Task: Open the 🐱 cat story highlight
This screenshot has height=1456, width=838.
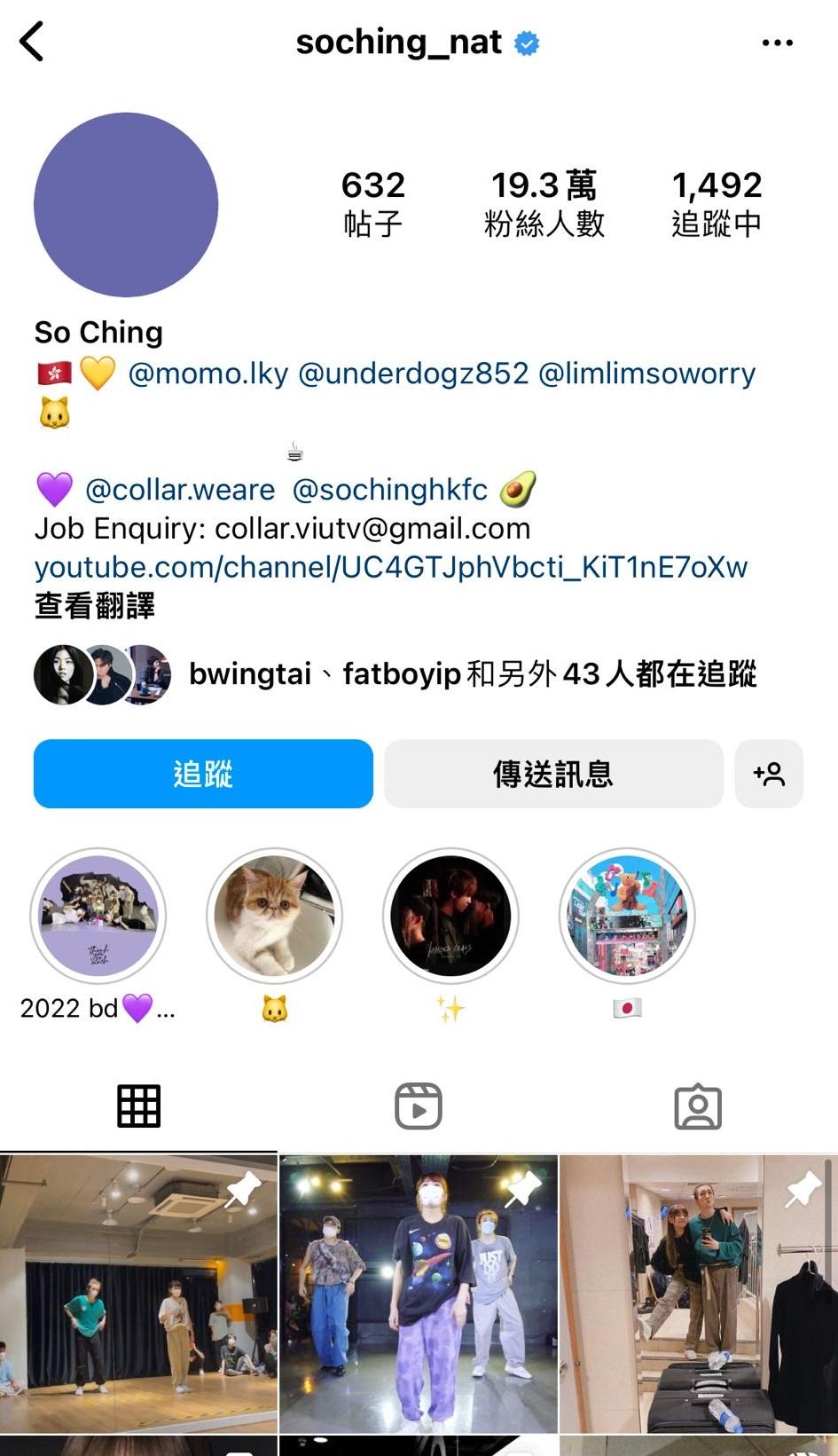Action: 274,916
